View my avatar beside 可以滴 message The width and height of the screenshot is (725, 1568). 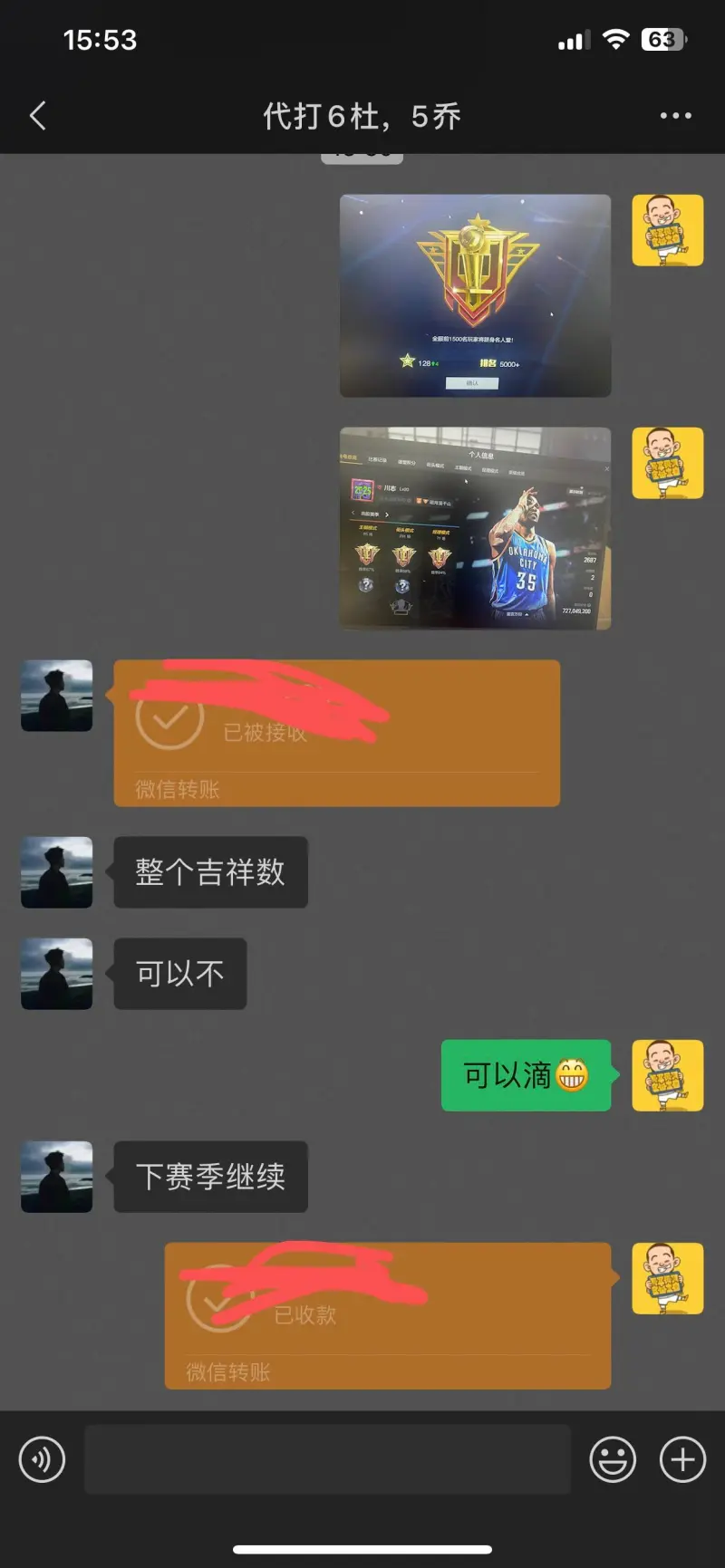pyautogui.click(x=667, y=1075)
